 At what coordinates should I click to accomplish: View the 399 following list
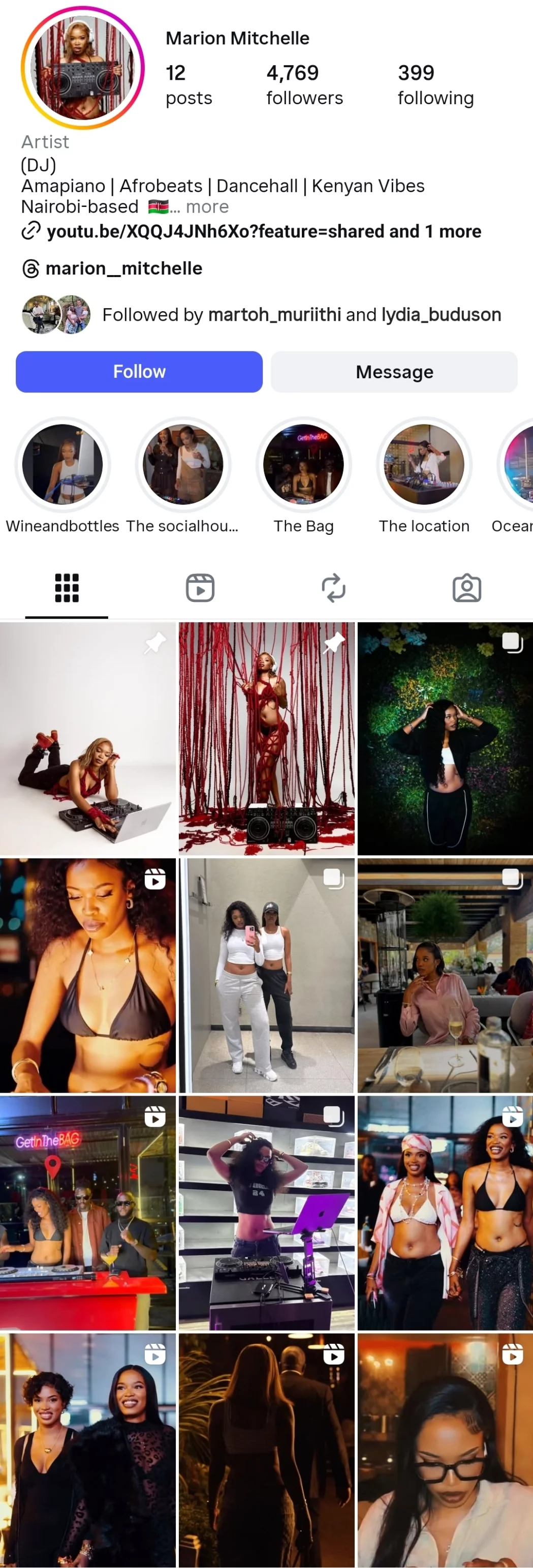point(435,84)
